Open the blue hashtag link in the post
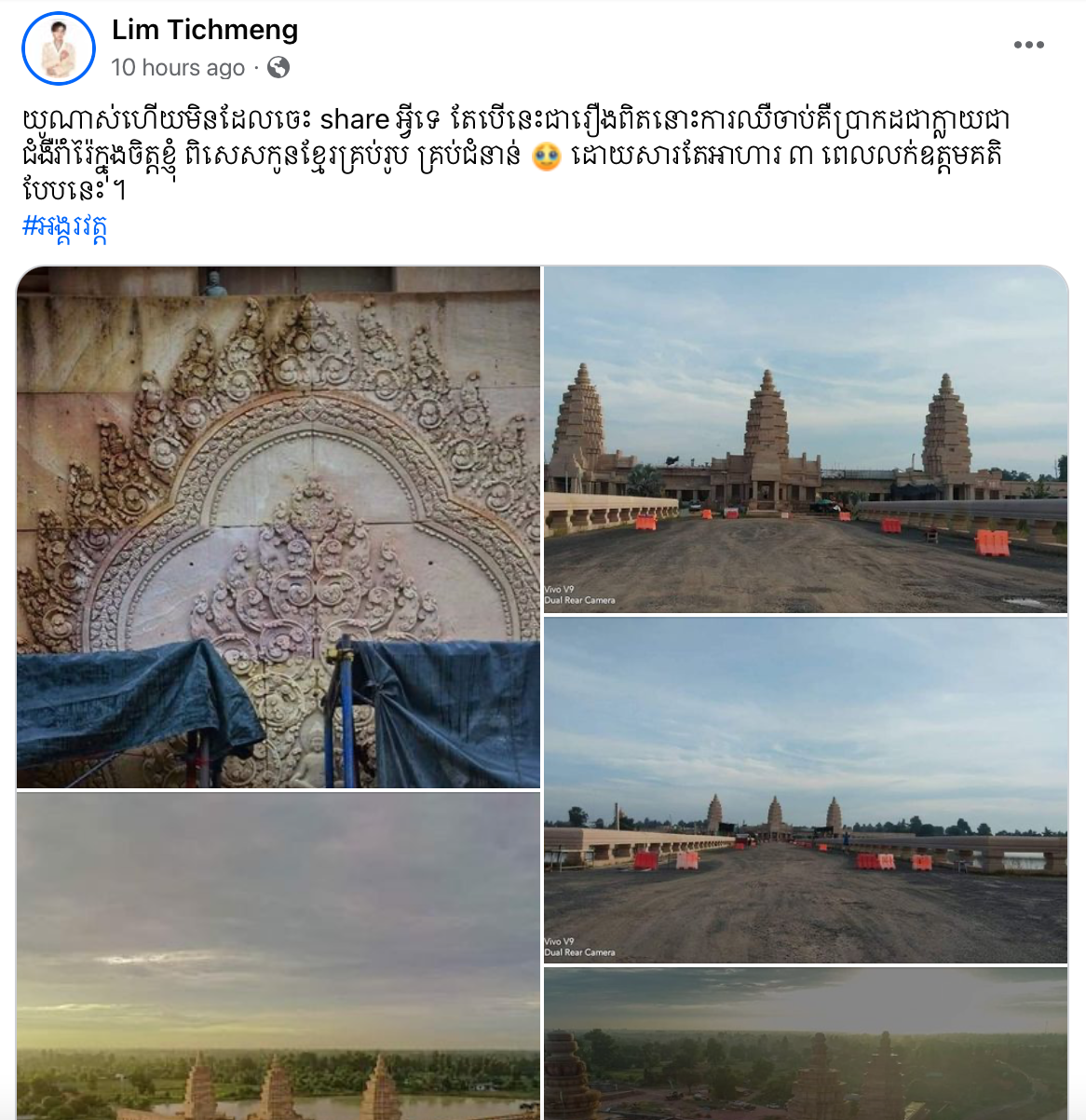The width and height of the screenshot is (1086, 1120). [65, 226]
